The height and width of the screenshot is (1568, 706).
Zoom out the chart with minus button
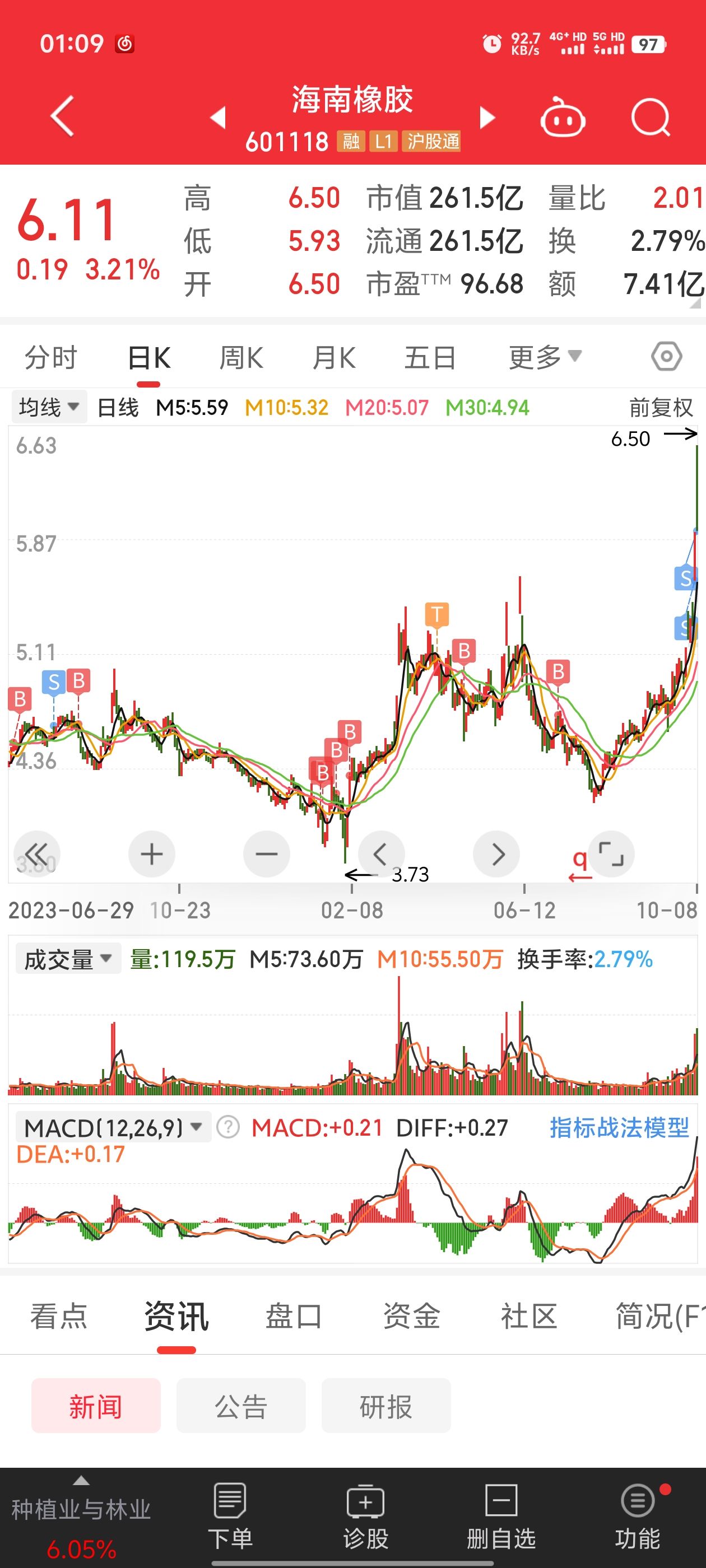pos(266,854)
